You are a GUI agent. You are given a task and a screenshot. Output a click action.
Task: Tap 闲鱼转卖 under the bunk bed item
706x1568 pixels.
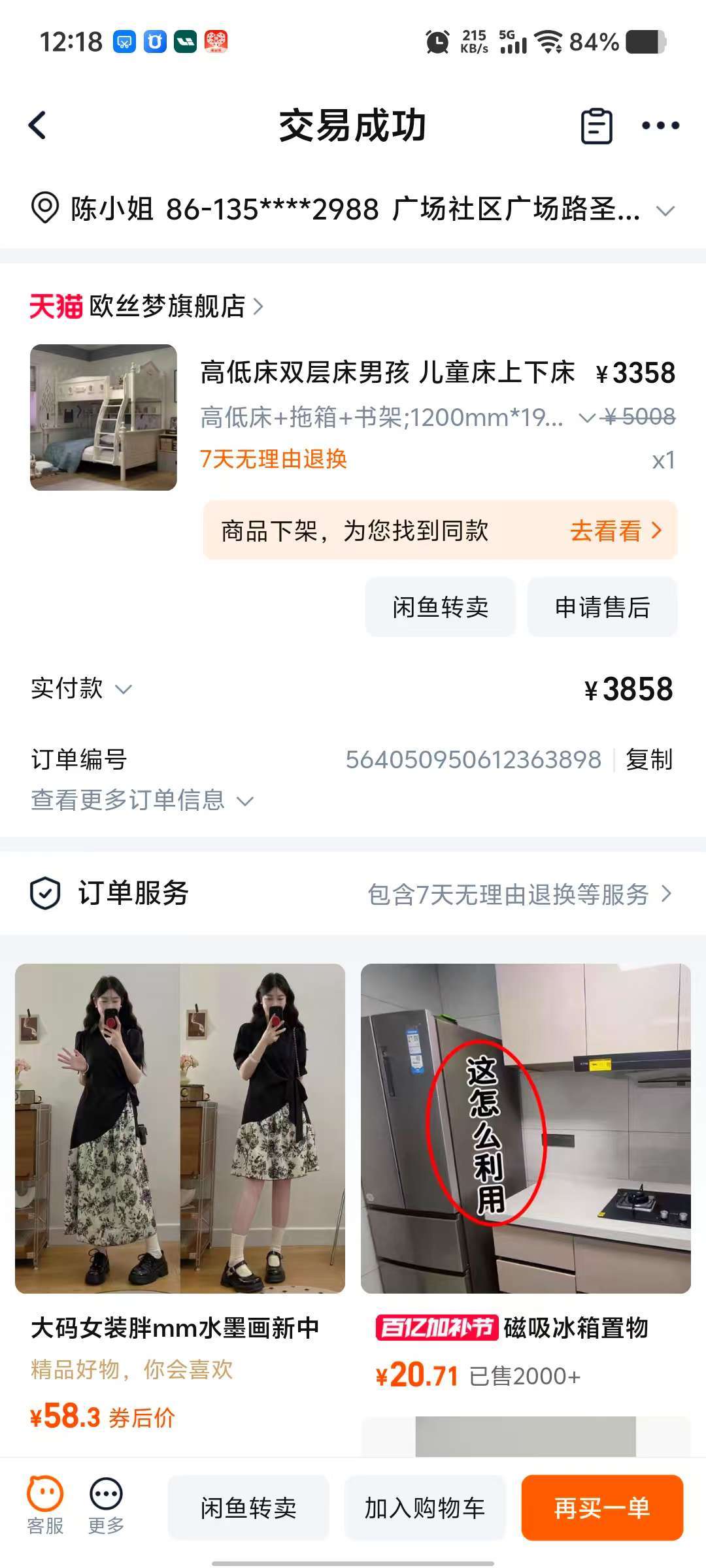coord(440,607)
